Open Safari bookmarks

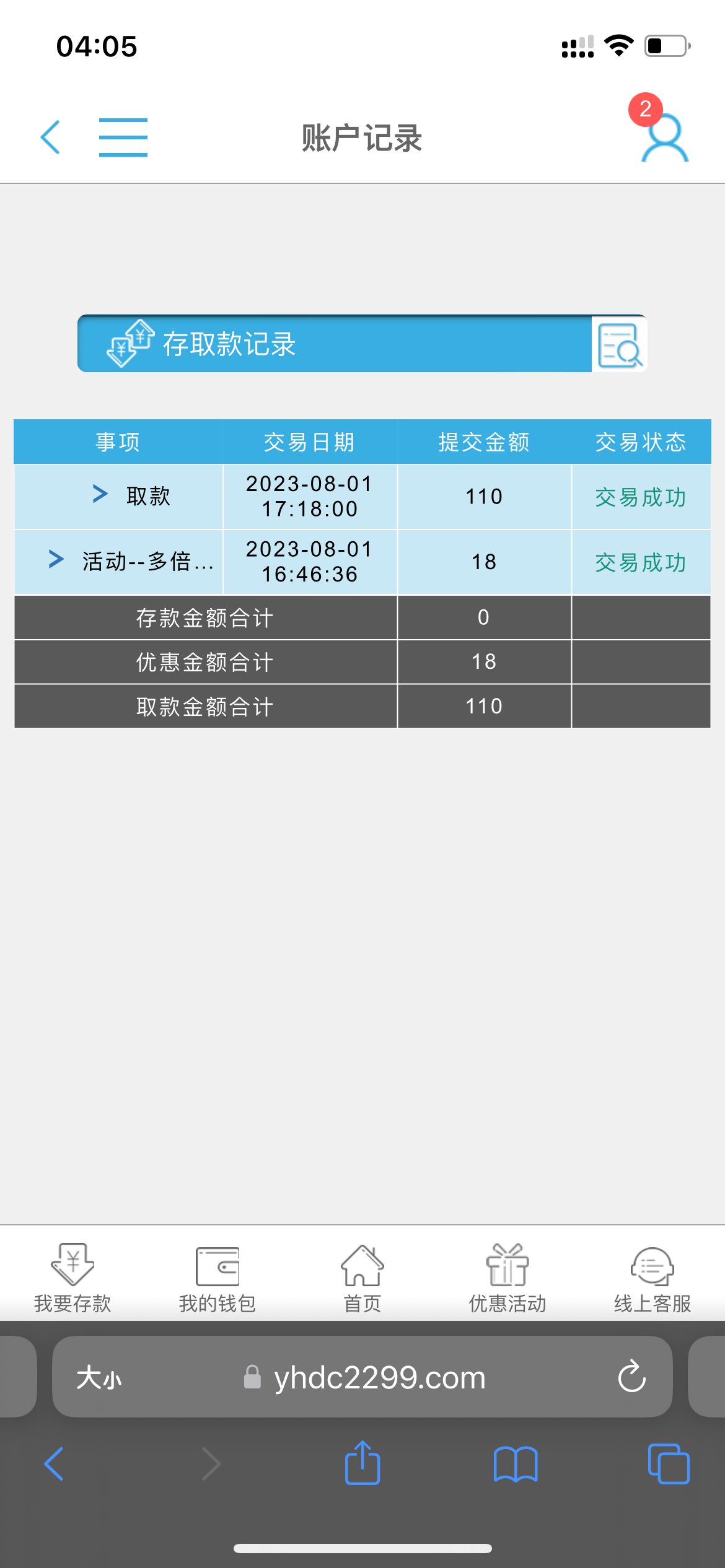coord(516,1464)
